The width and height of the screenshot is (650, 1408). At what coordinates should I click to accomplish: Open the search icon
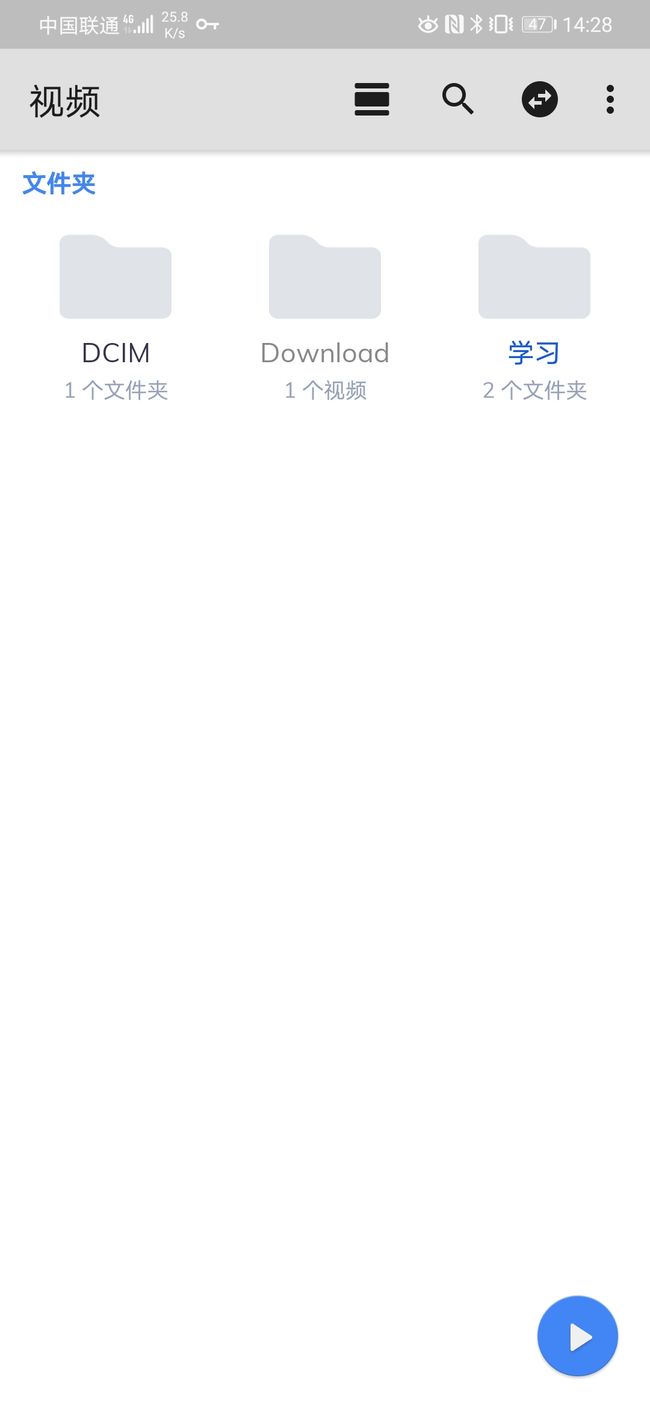[x=457, y=99]
